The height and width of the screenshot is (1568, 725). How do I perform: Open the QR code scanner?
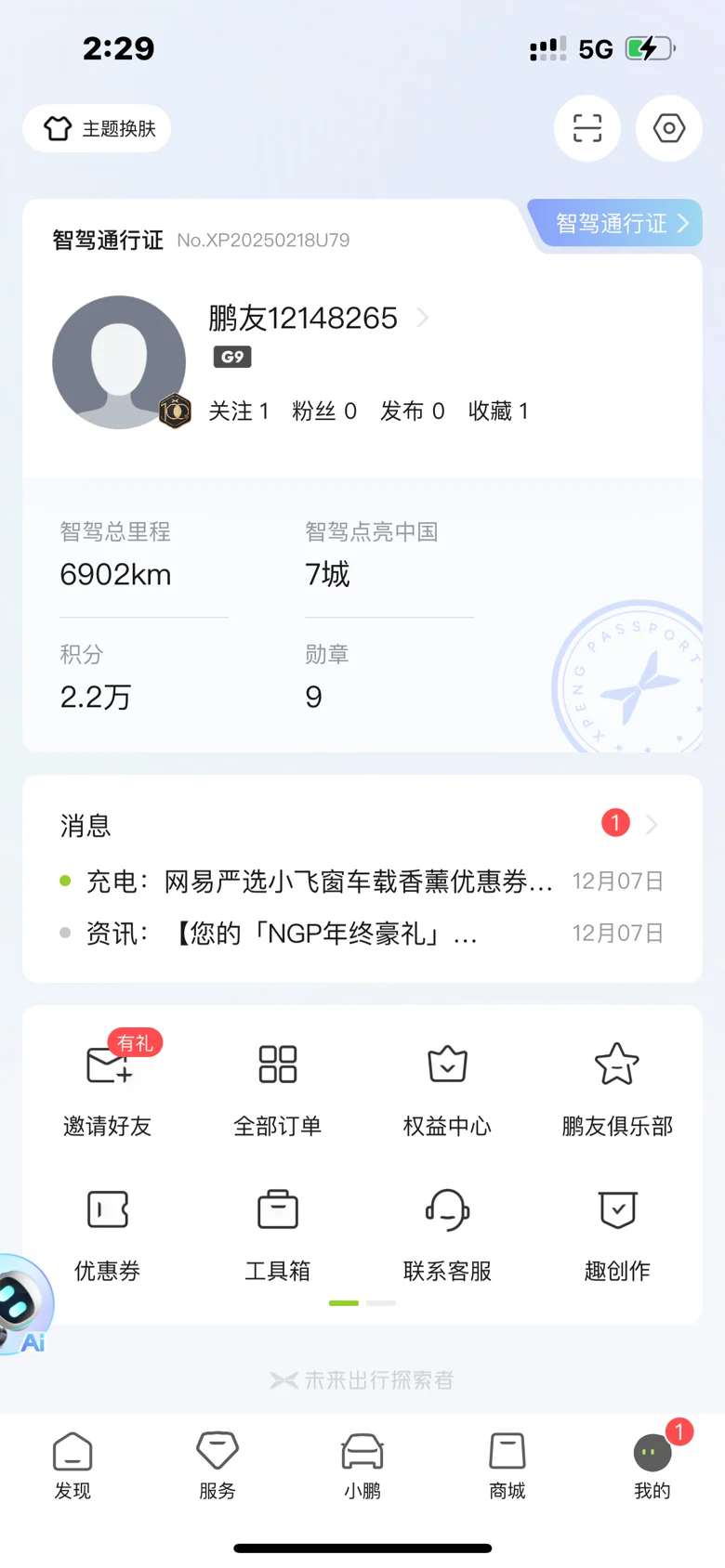click(x=587, y=128)
